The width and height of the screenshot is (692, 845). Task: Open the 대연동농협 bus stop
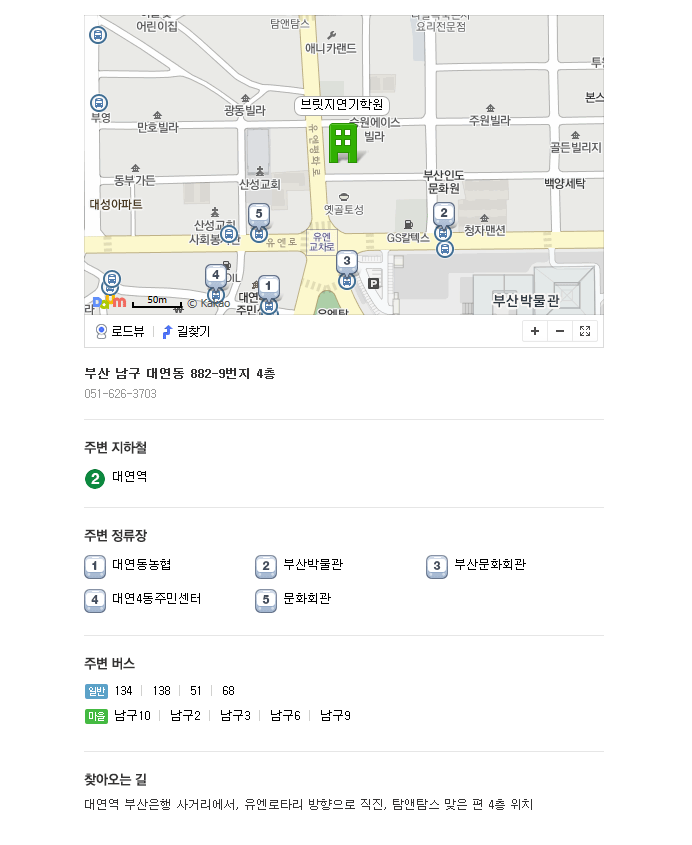[141, 565]
